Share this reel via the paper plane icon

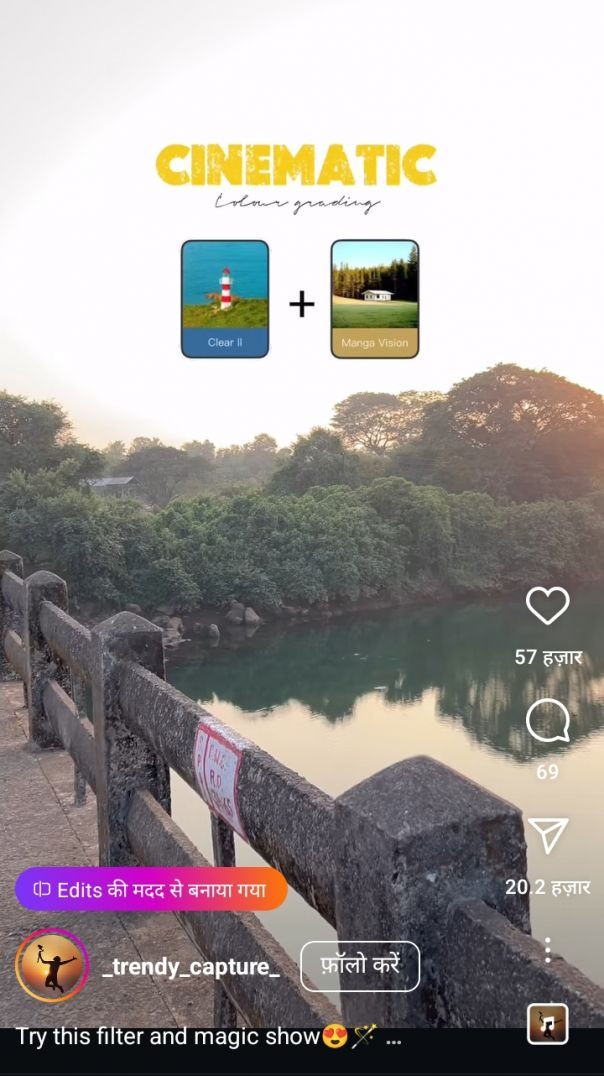tap(548, 836)
